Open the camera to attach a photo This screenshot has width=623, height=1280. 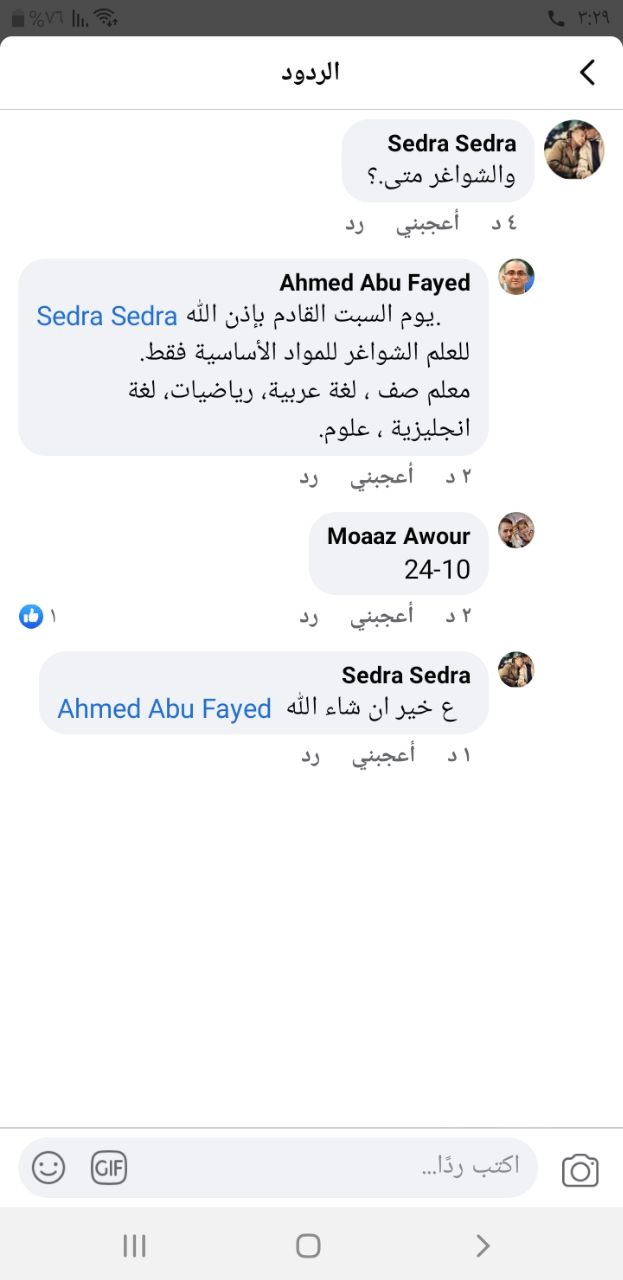pyautogui.click(x=580, y=1169)
